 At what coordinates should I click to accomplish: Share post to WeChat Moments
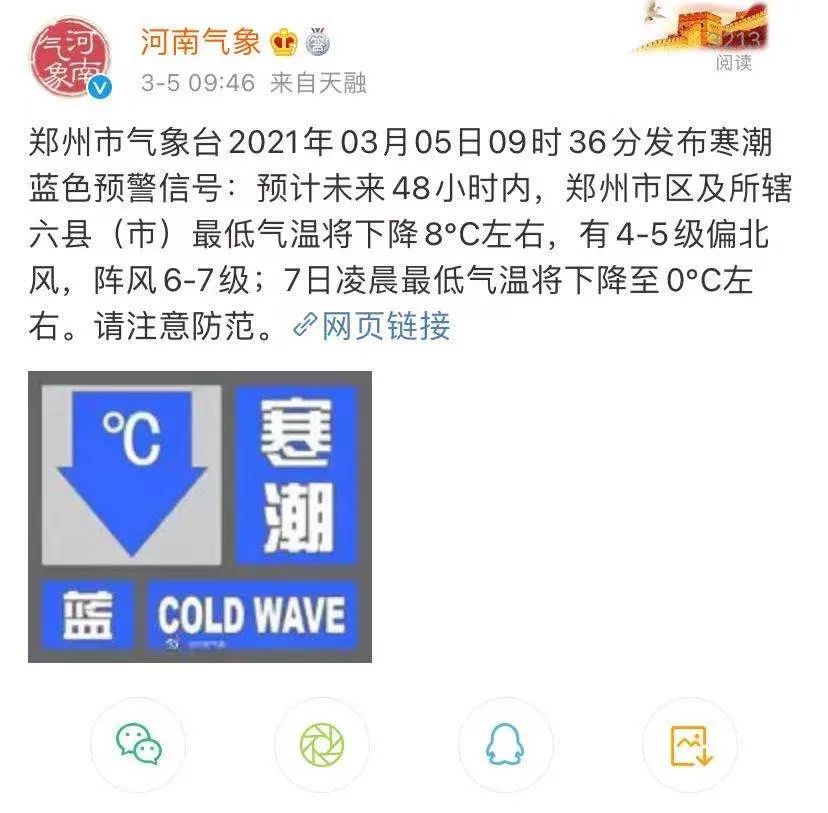click(x=322, y=744)
